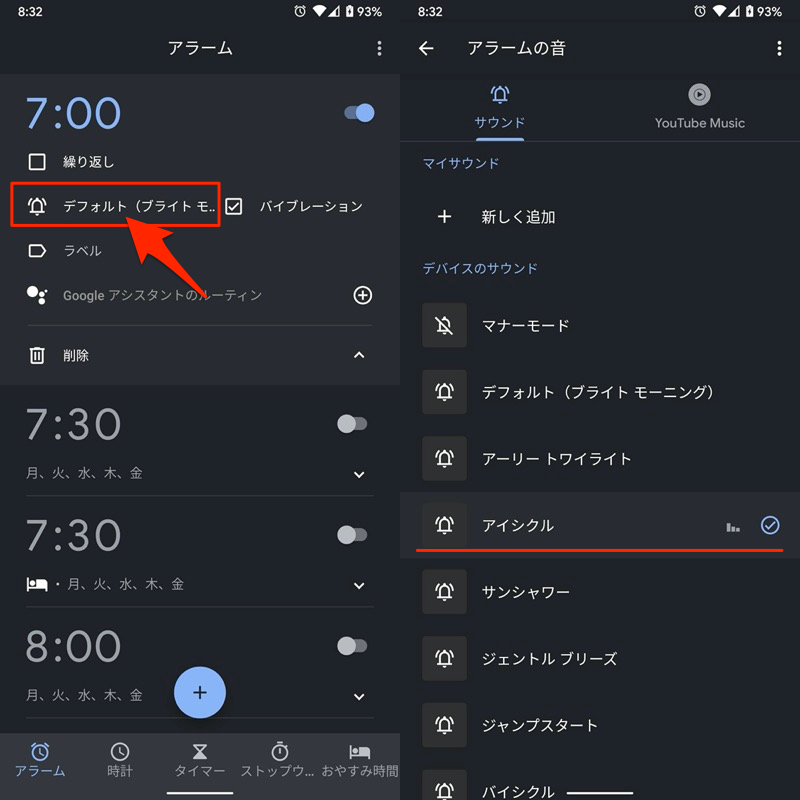Image resolution: width=800 pixels, height=800 pixels.
Task: Open the おやすみ時間 tab
Action: point(359,760)
